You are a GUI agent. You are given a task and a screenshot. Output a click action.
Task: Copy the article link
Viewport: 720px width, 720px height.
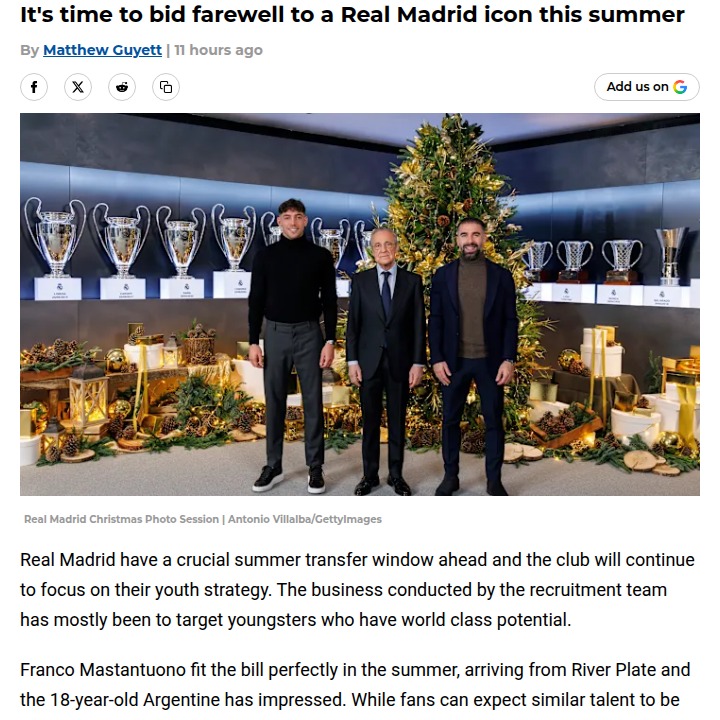[x=166, y=87]
